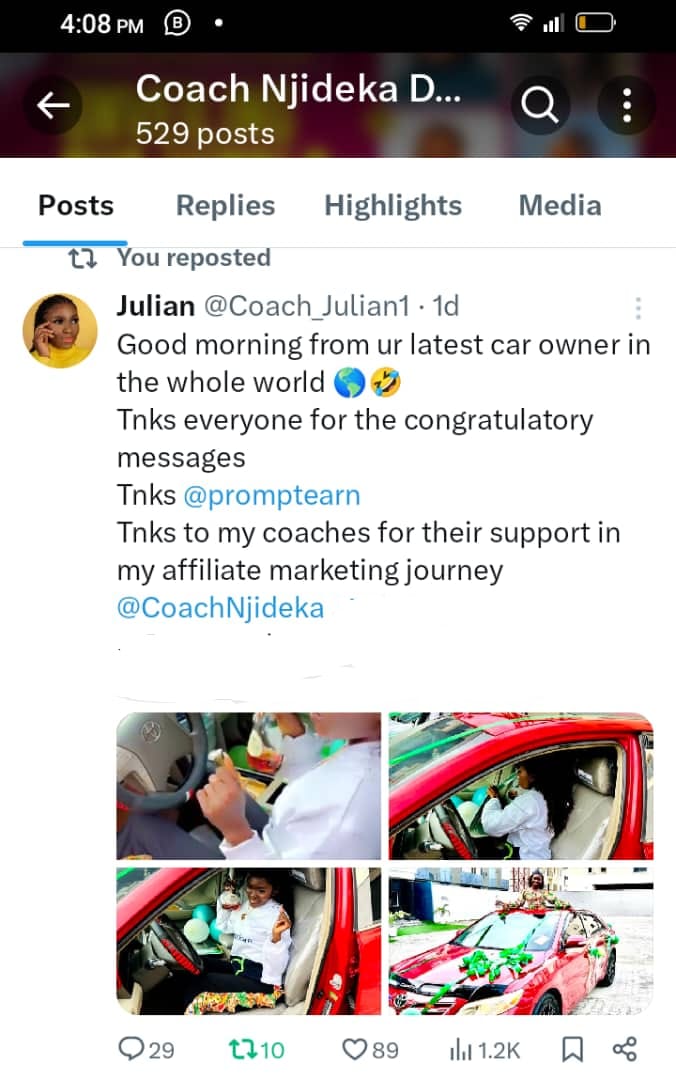View the decorated red car photo

520,941
